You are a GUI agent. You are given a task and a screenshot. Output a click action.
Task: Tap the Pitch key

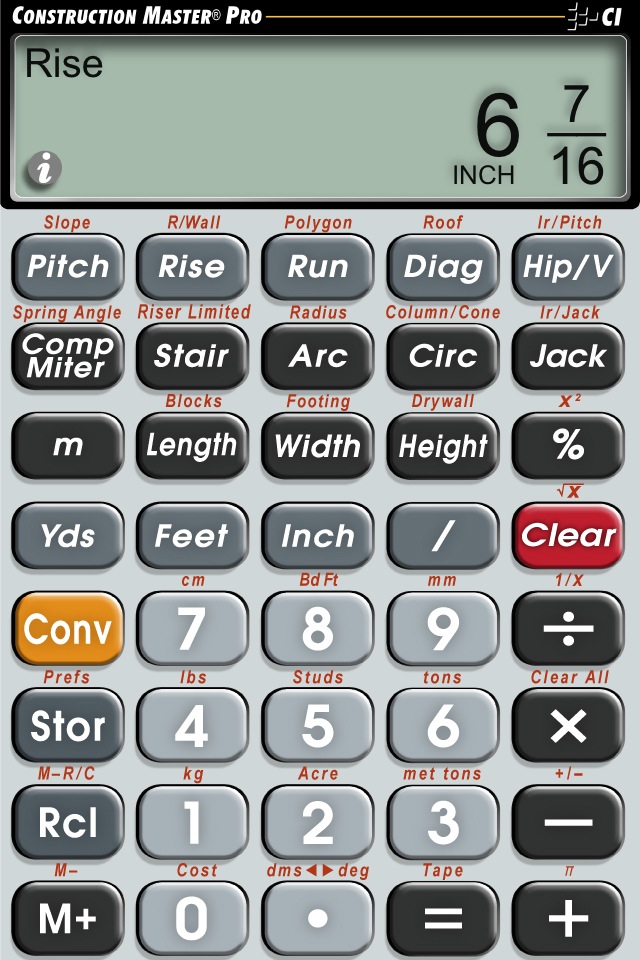[x=68, y=267]
